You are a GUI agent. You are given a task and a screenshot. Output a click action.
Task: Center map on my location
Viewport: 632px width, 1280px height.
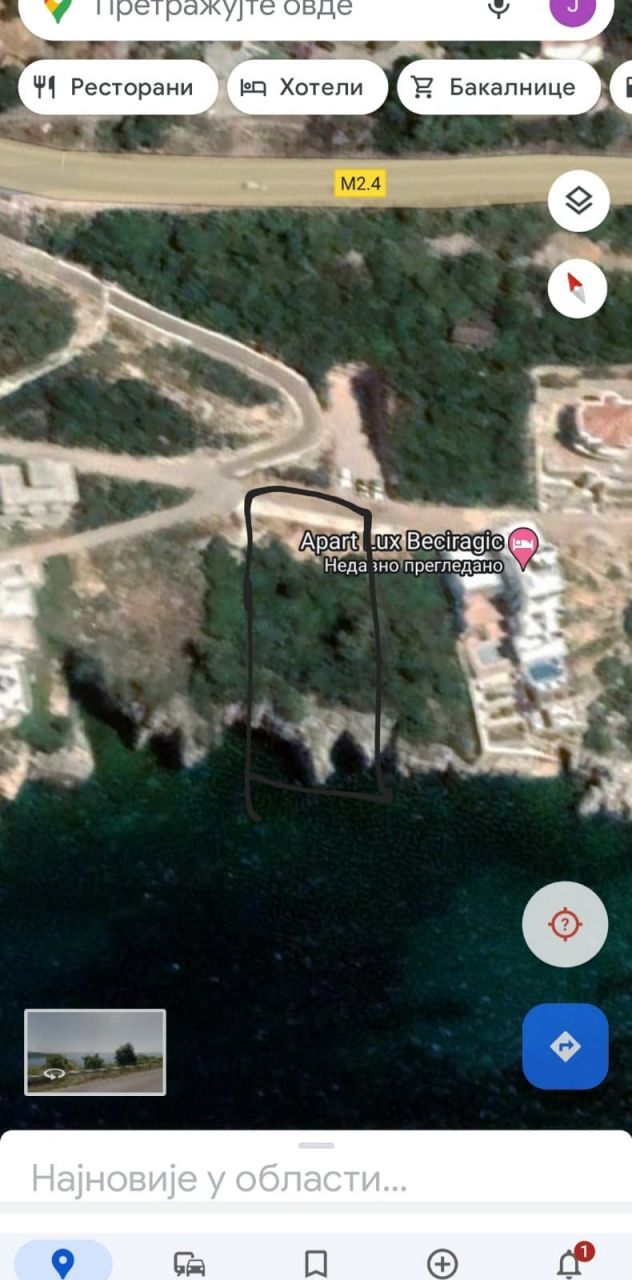pos(565,924)
